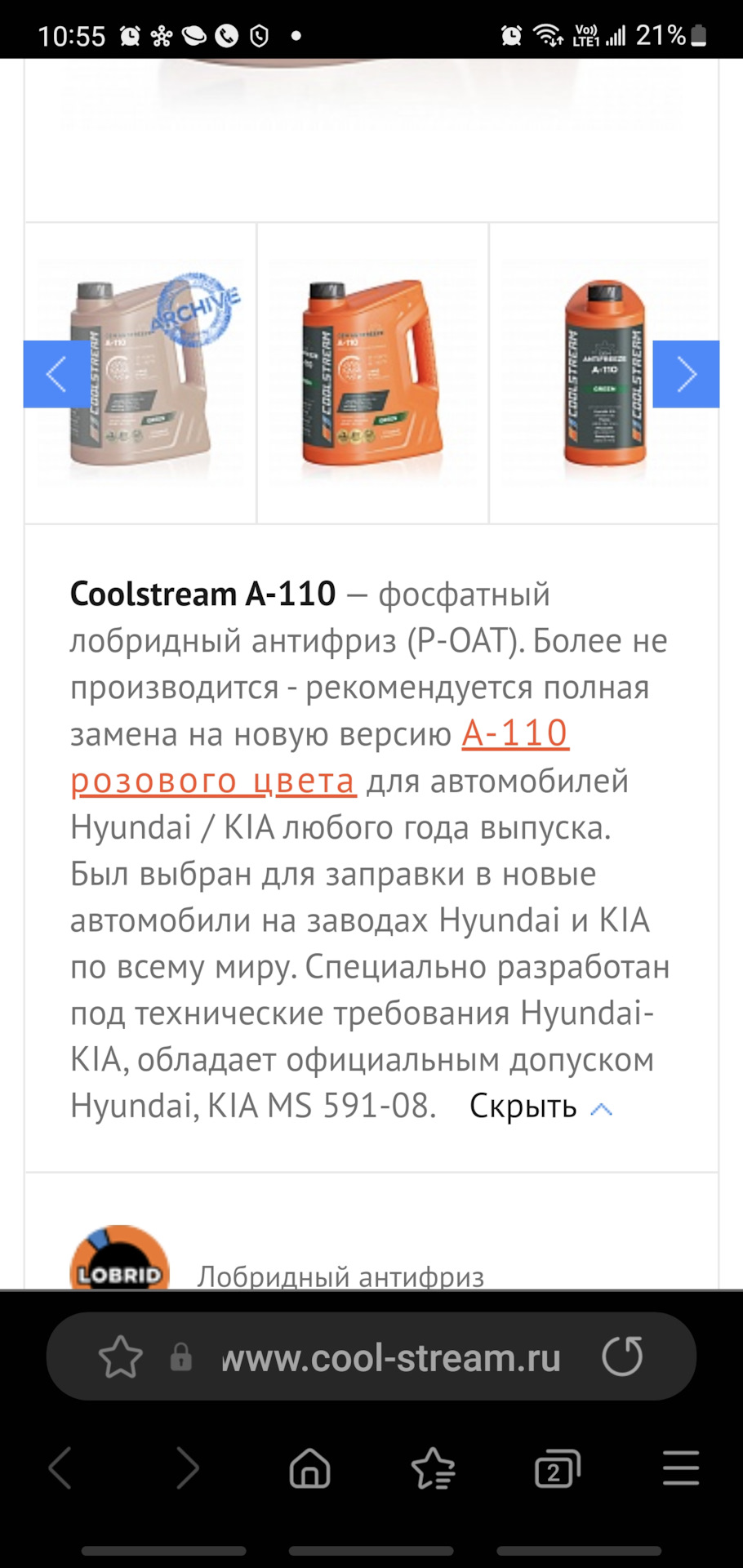Screen dimensions: 743x1568
Task: Tap the www.cool-stream.ru address bar
Action: 390,1358
